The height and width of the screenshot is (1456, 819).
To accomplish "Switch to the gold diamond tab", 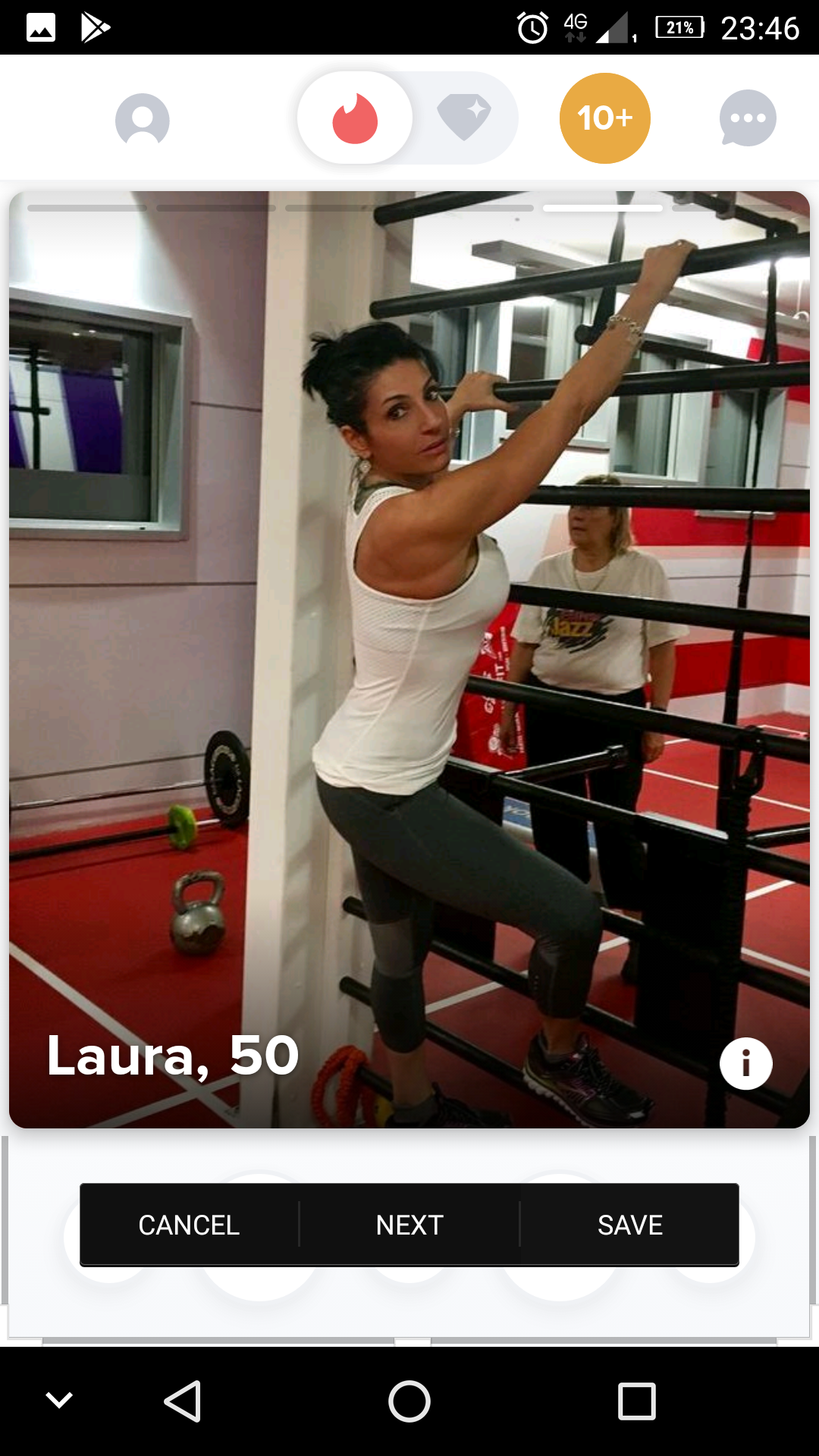I will [x=464, y=117].
